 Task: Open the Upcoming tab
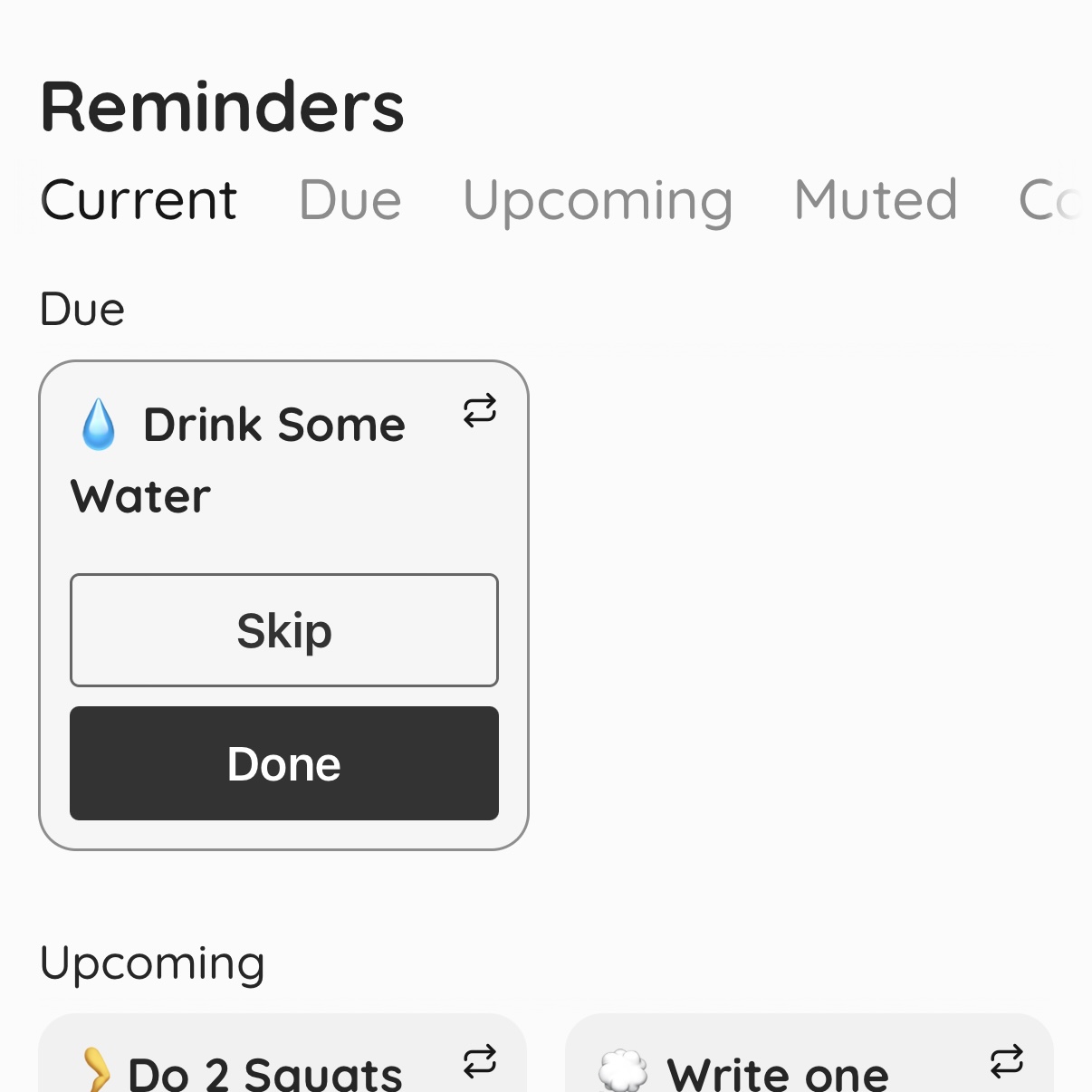point(598,200)
